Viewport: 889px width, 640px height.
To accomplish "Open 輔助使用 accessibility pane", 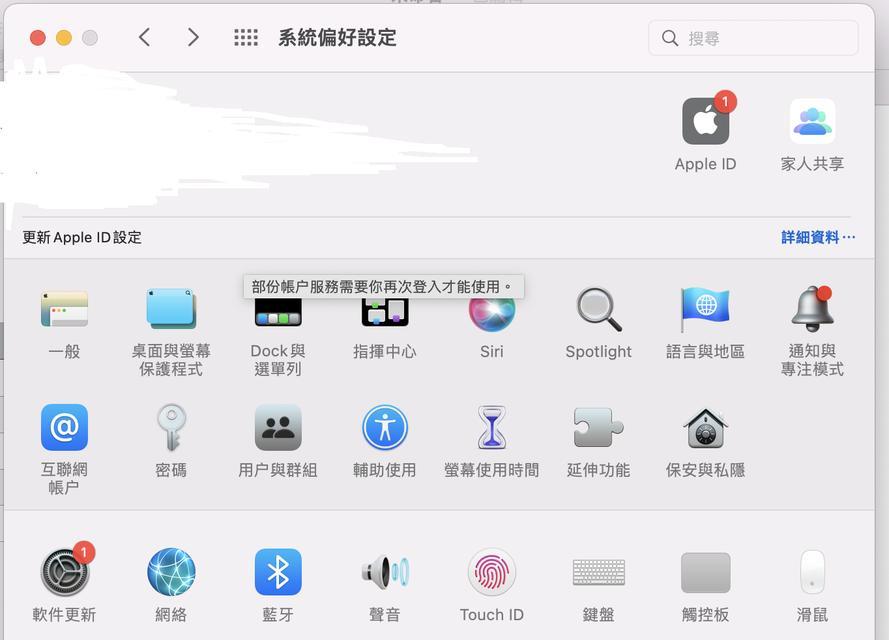I will coord(384,428).
